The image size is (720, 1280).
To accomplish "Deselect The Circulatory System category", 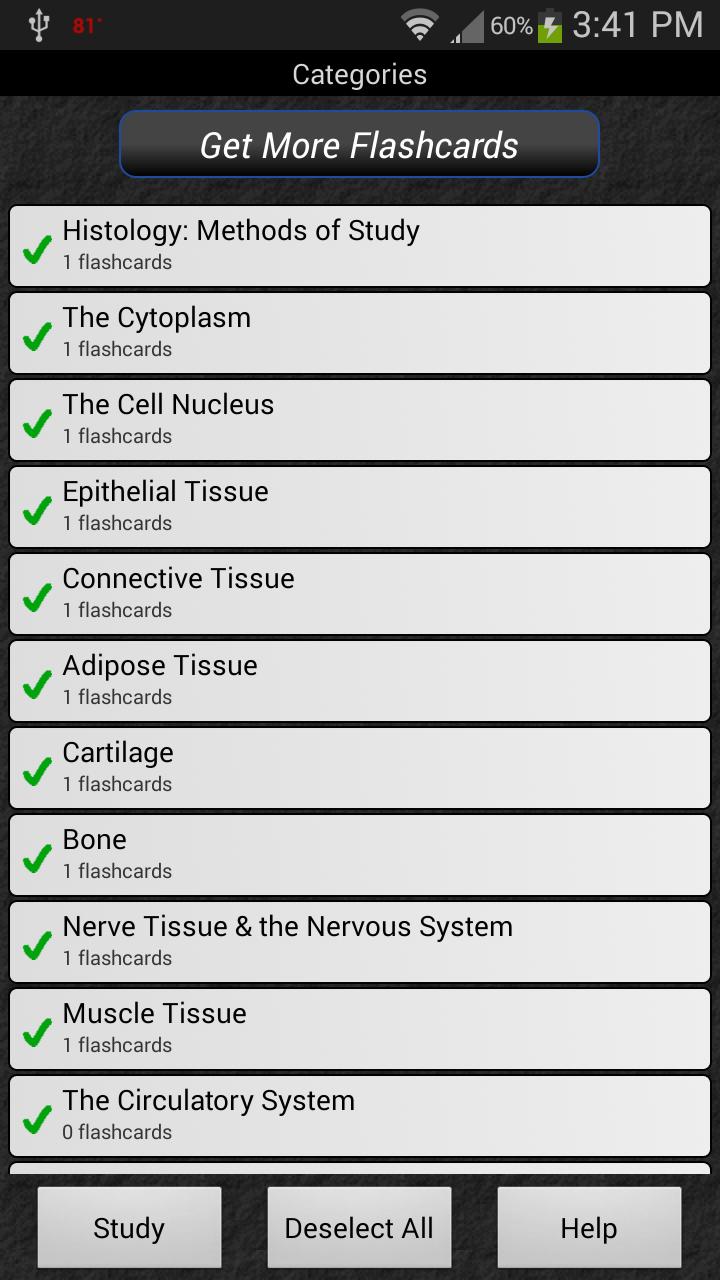I will [360, 1116].
